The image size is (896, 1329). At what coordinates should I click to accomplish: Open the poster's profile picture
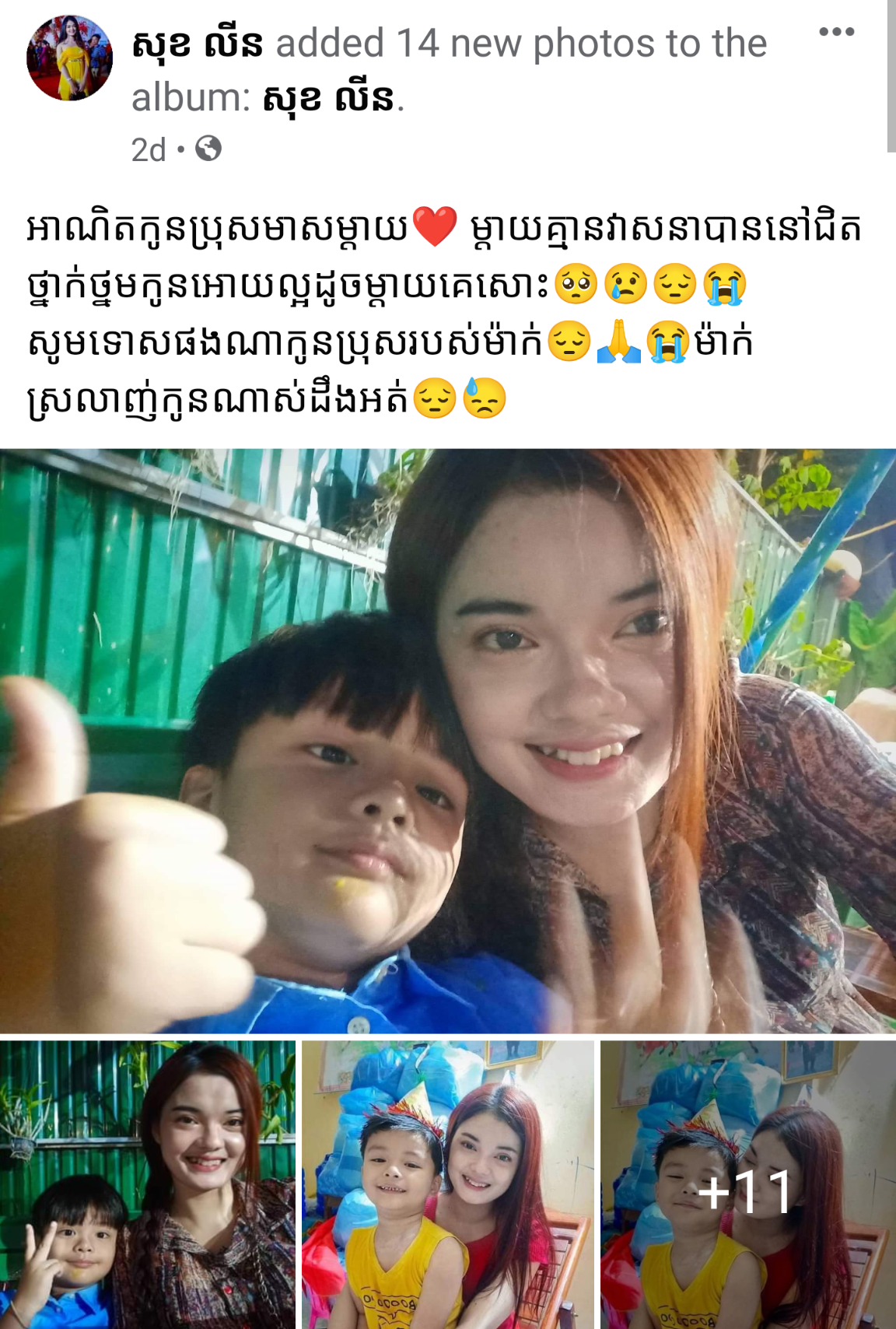click(69, 58)
